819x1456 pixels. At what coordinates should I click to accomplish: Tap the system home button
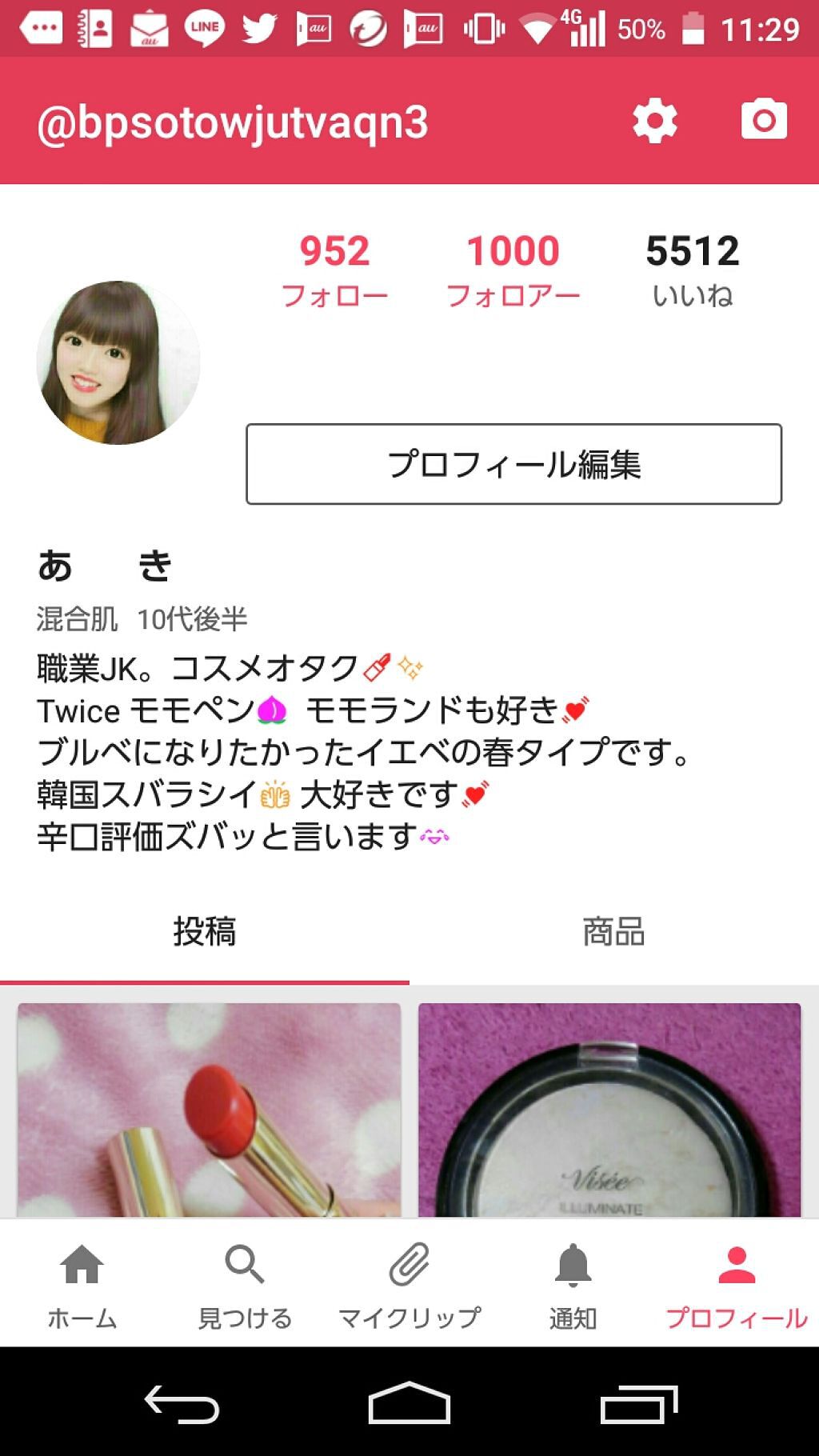[409, 1403]
